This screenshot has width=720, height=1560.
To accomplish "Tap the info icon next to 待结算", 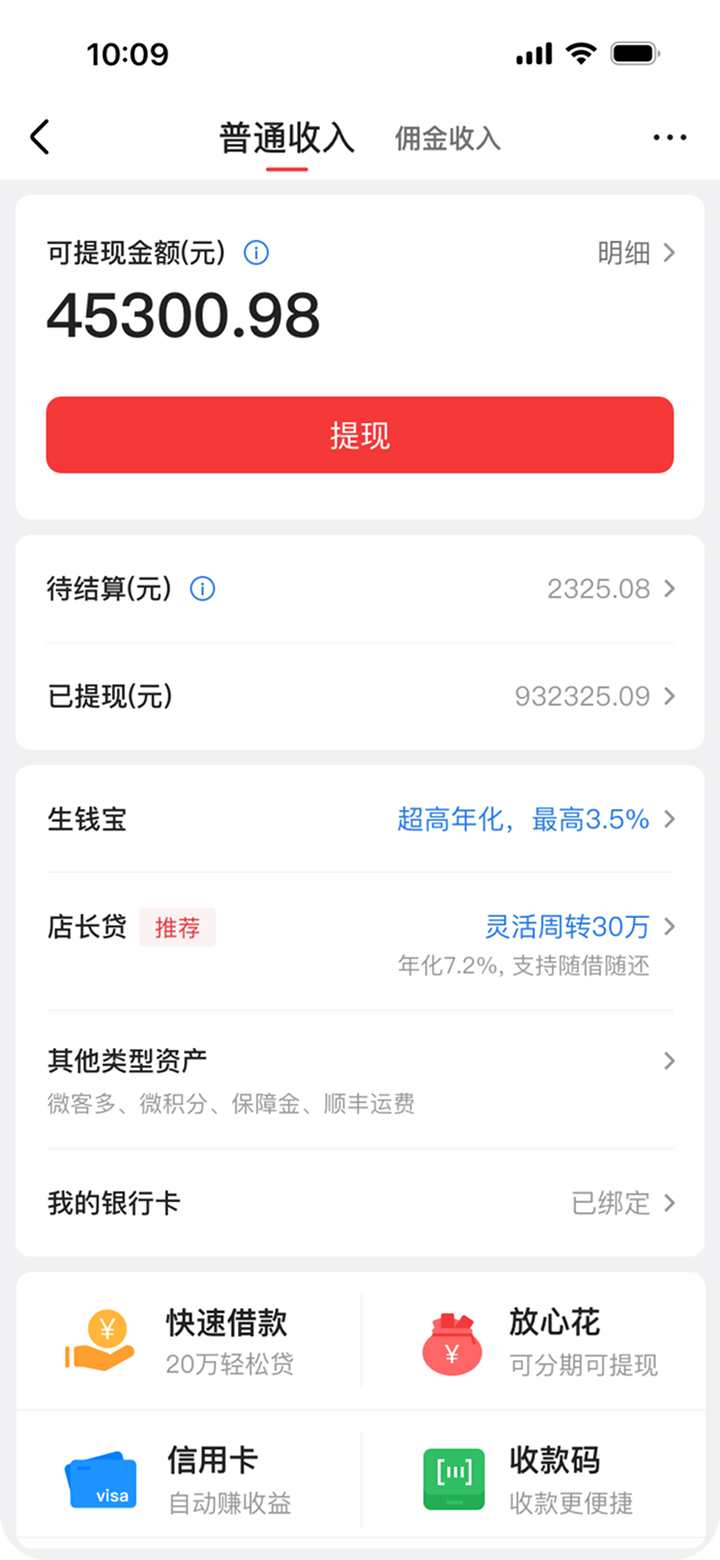I will (202, 589).
